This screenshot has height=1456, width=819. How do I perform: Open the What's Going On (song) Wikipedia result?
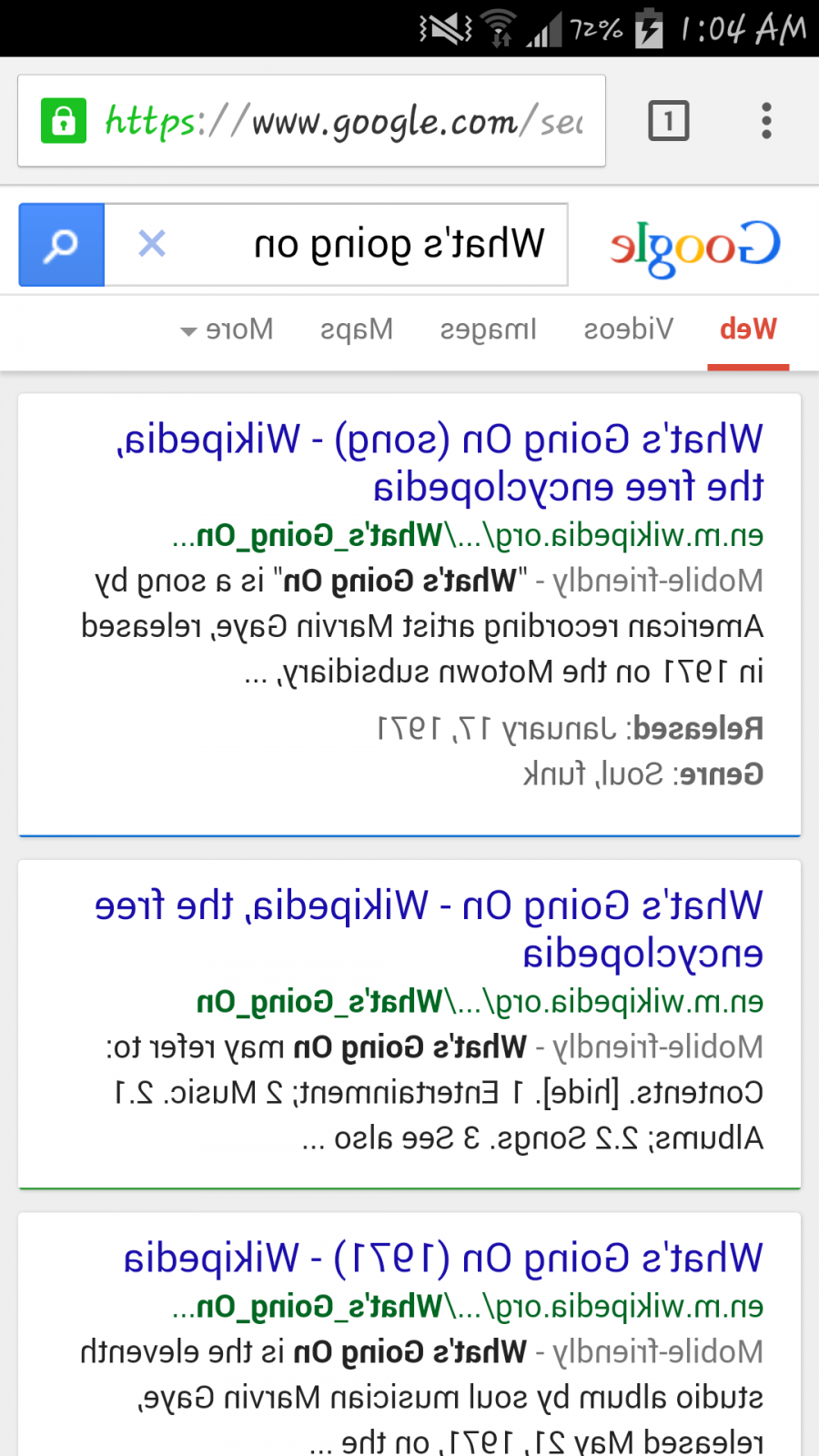(440, 462)
